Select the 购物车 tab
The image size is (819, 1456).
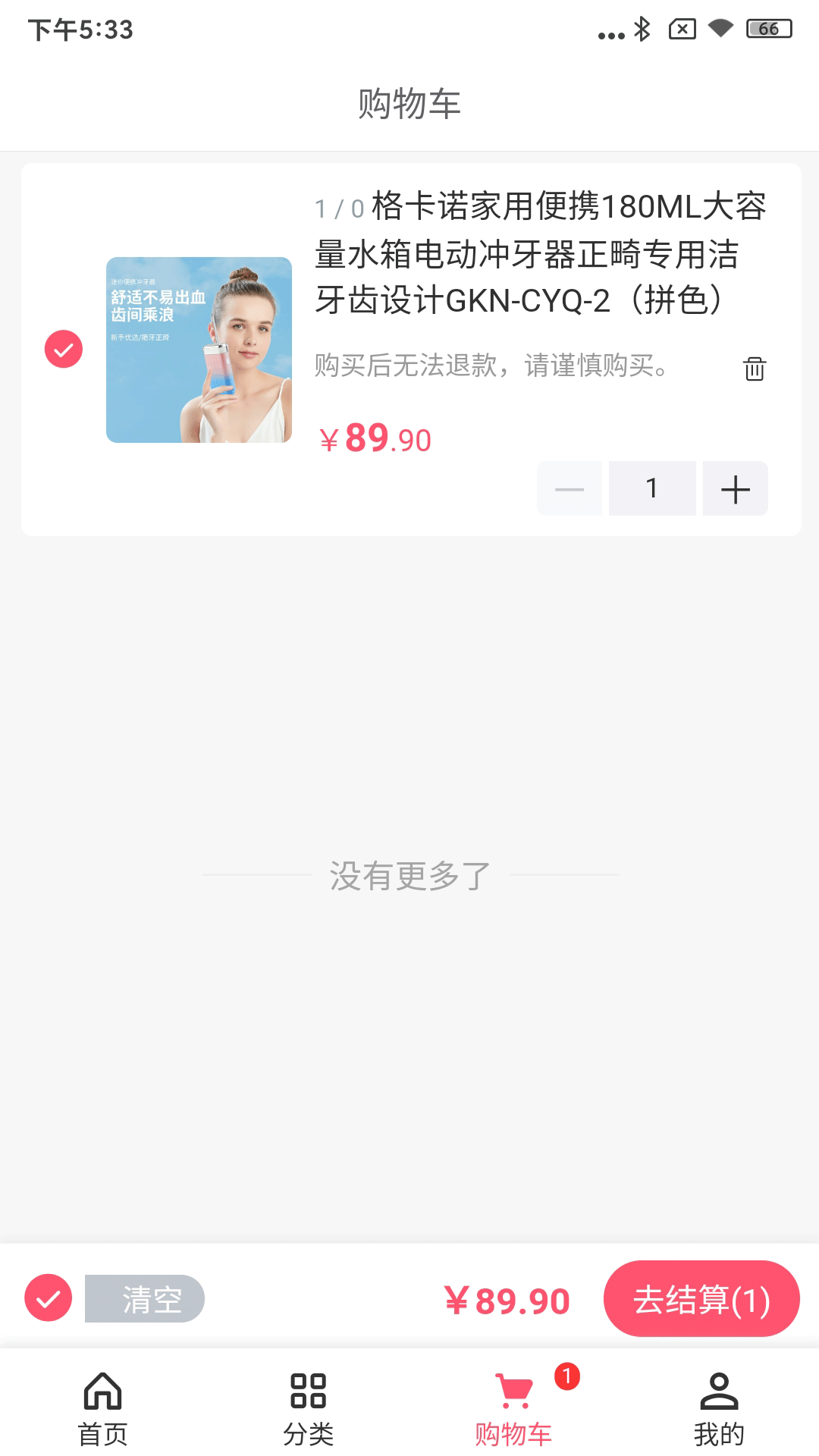tap(513, 1408)
